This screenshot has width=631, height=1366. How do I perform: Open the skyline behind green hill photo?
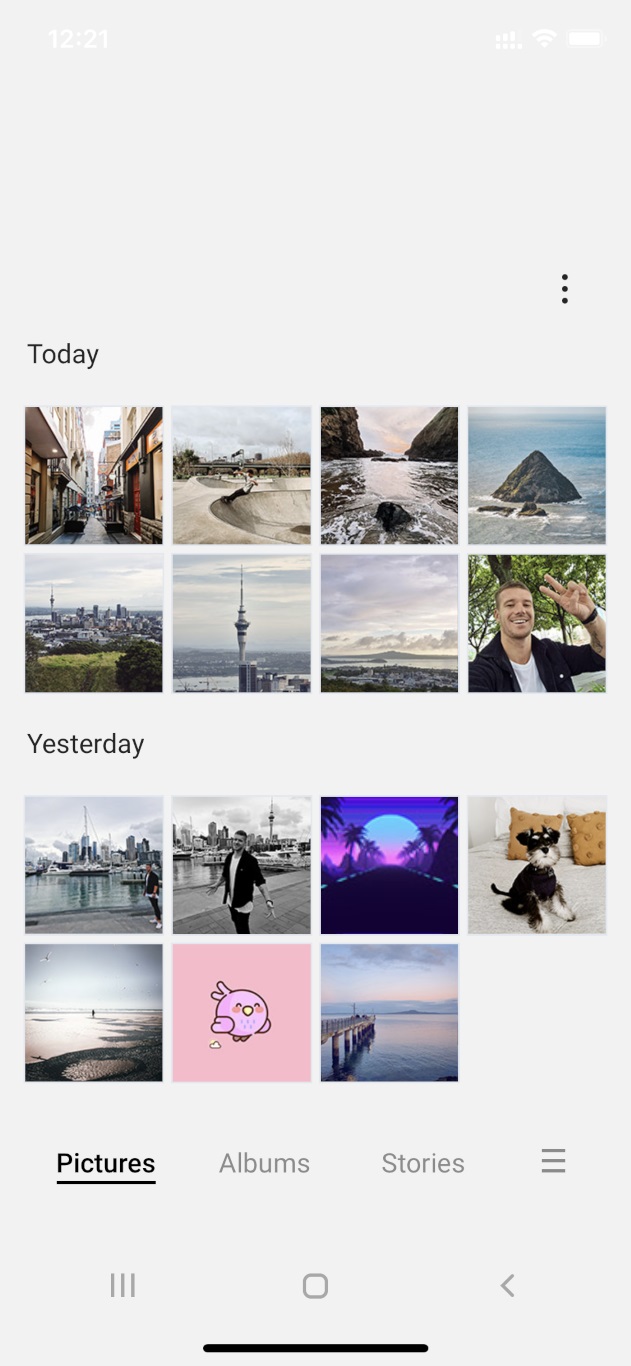tap(94, 624)
